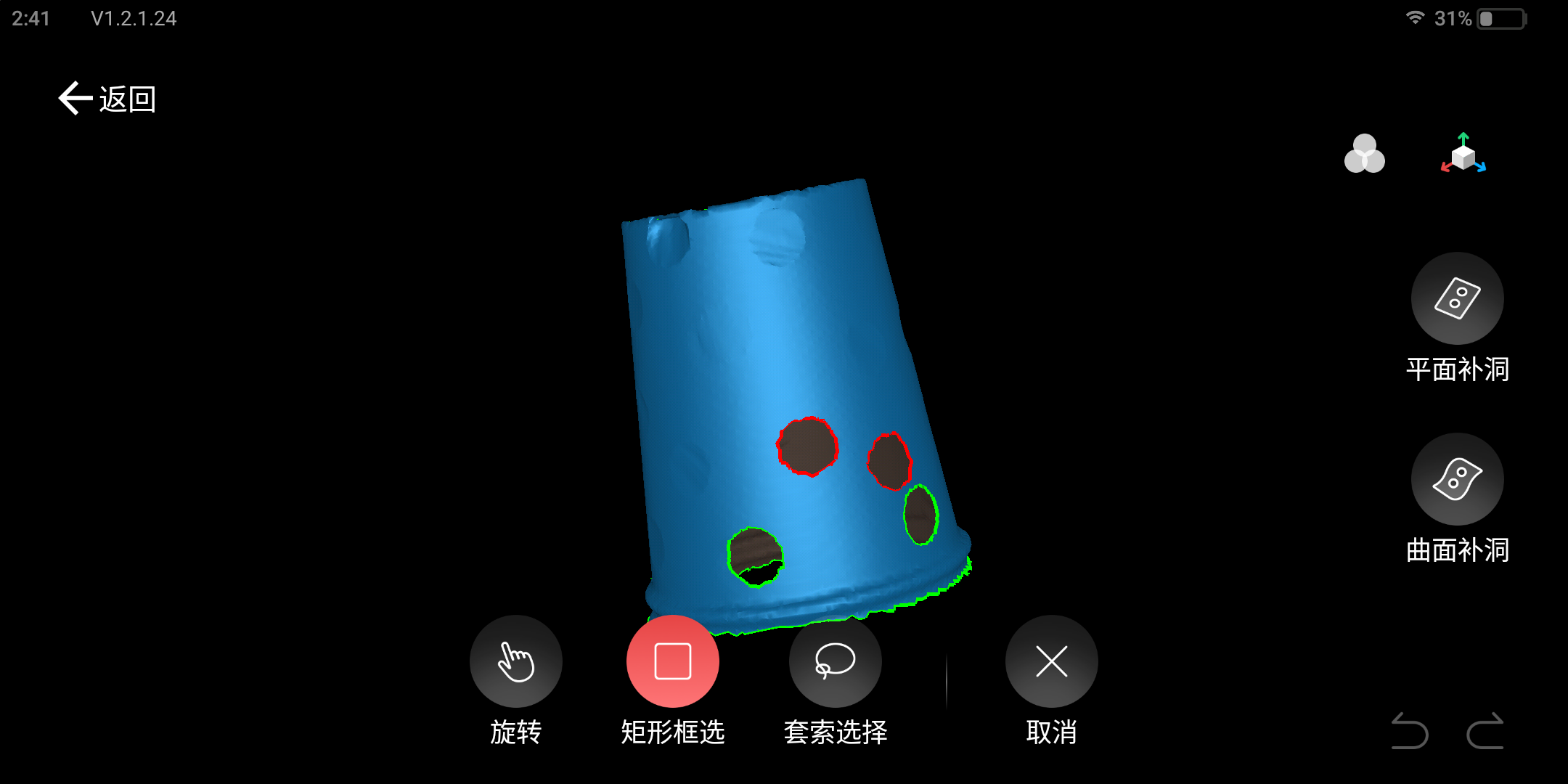Redo the last undone action
The width and height of the screenshot is (1568, 784).
click(x=1485, y=730)
